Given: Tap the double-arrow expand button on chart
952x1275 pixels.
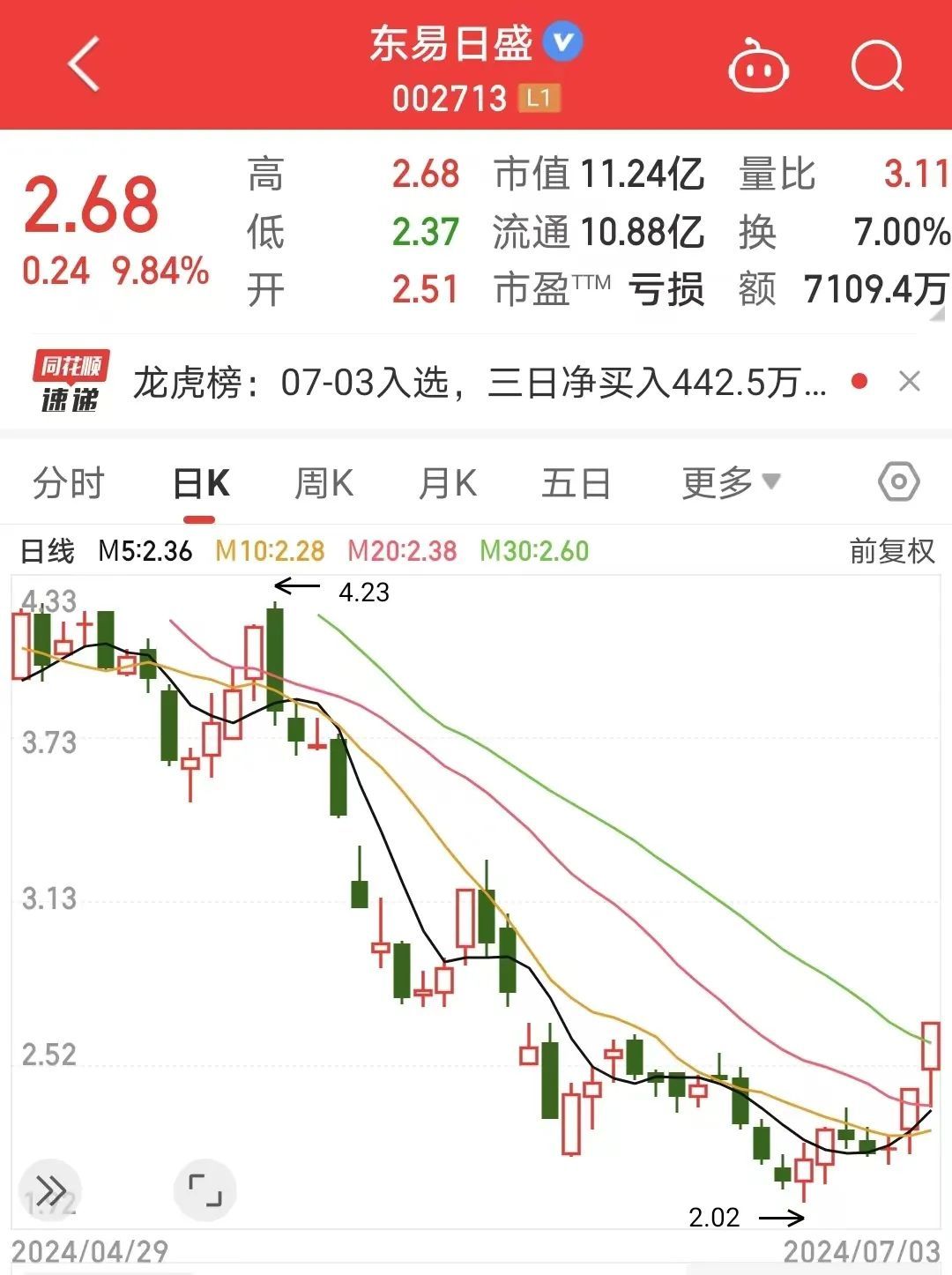Looking at the screenshot, I should (50, 1190).
